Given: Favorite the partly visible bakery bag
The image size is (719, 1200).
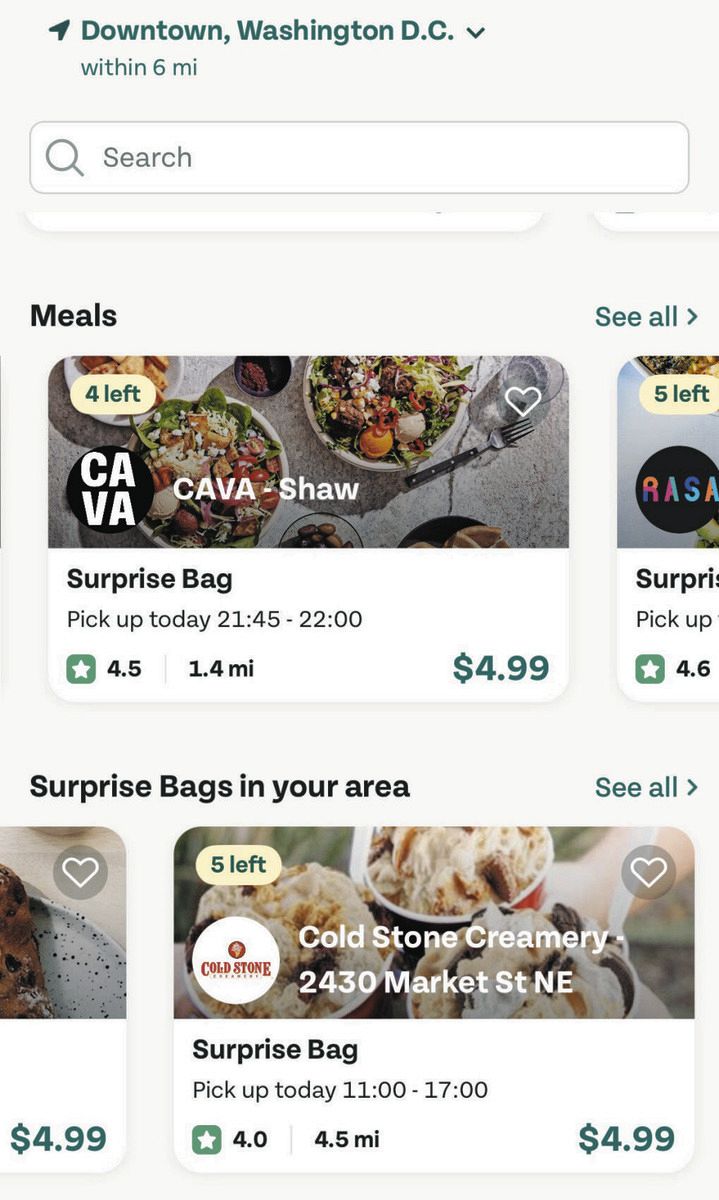Looking at the screenshot, I should (80, 873).
